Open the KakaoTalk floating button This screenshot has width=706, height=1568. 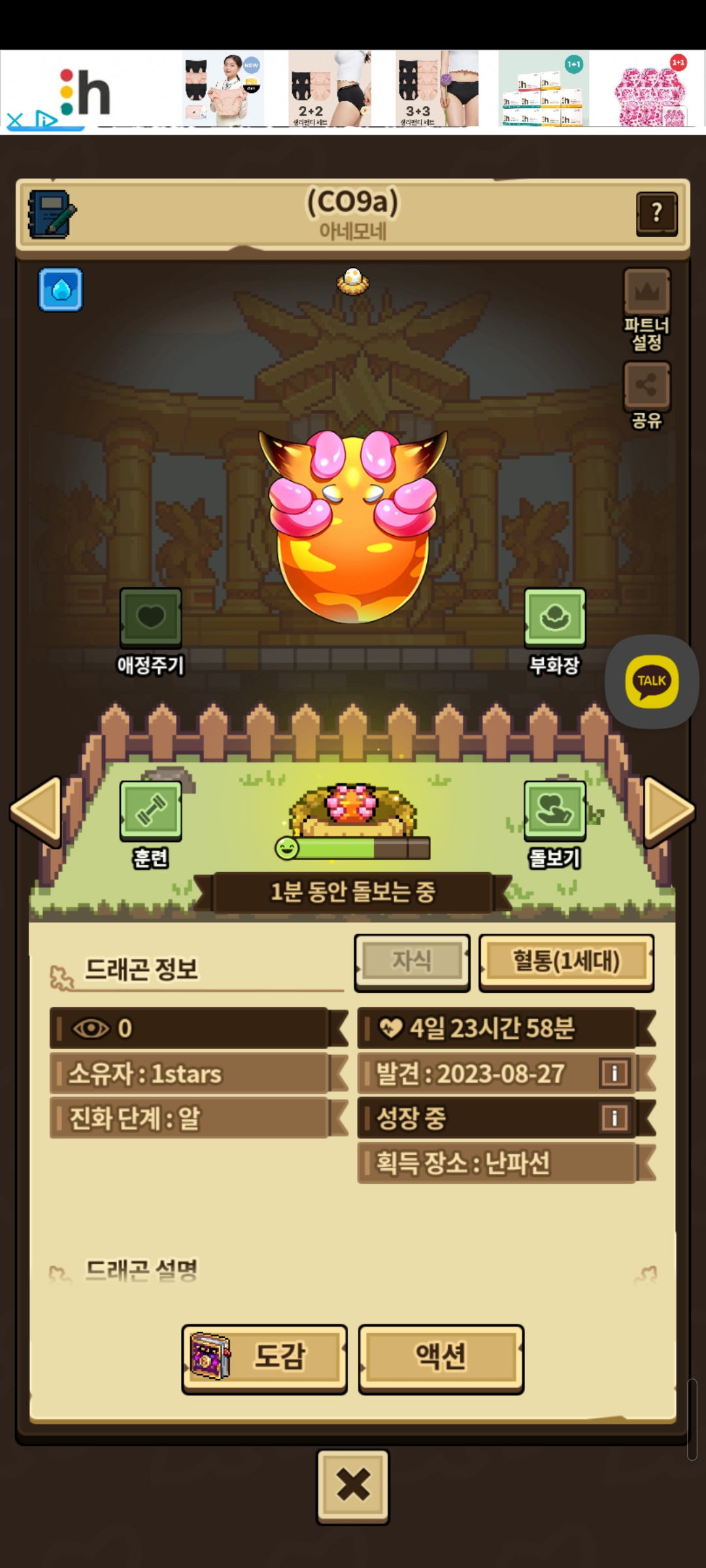tap(652, 681)
